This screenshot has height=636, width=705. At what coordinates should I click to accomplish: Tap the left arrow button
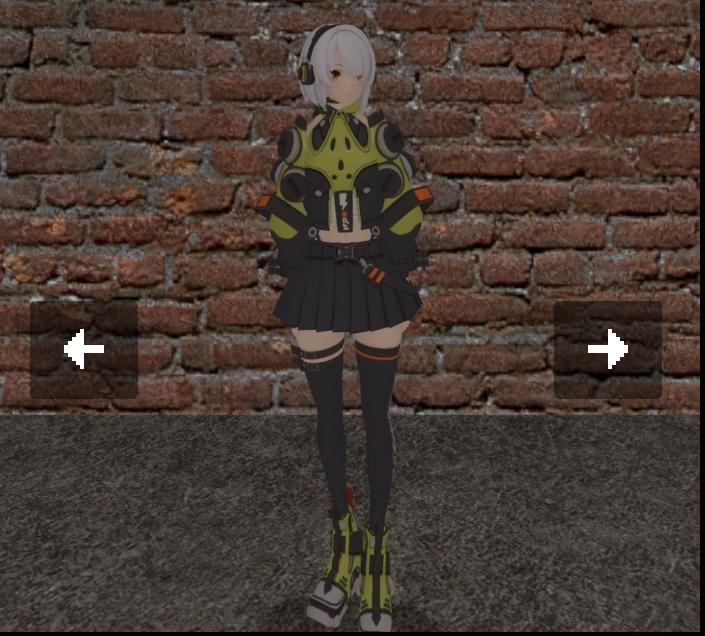click(x=84, y=349)
